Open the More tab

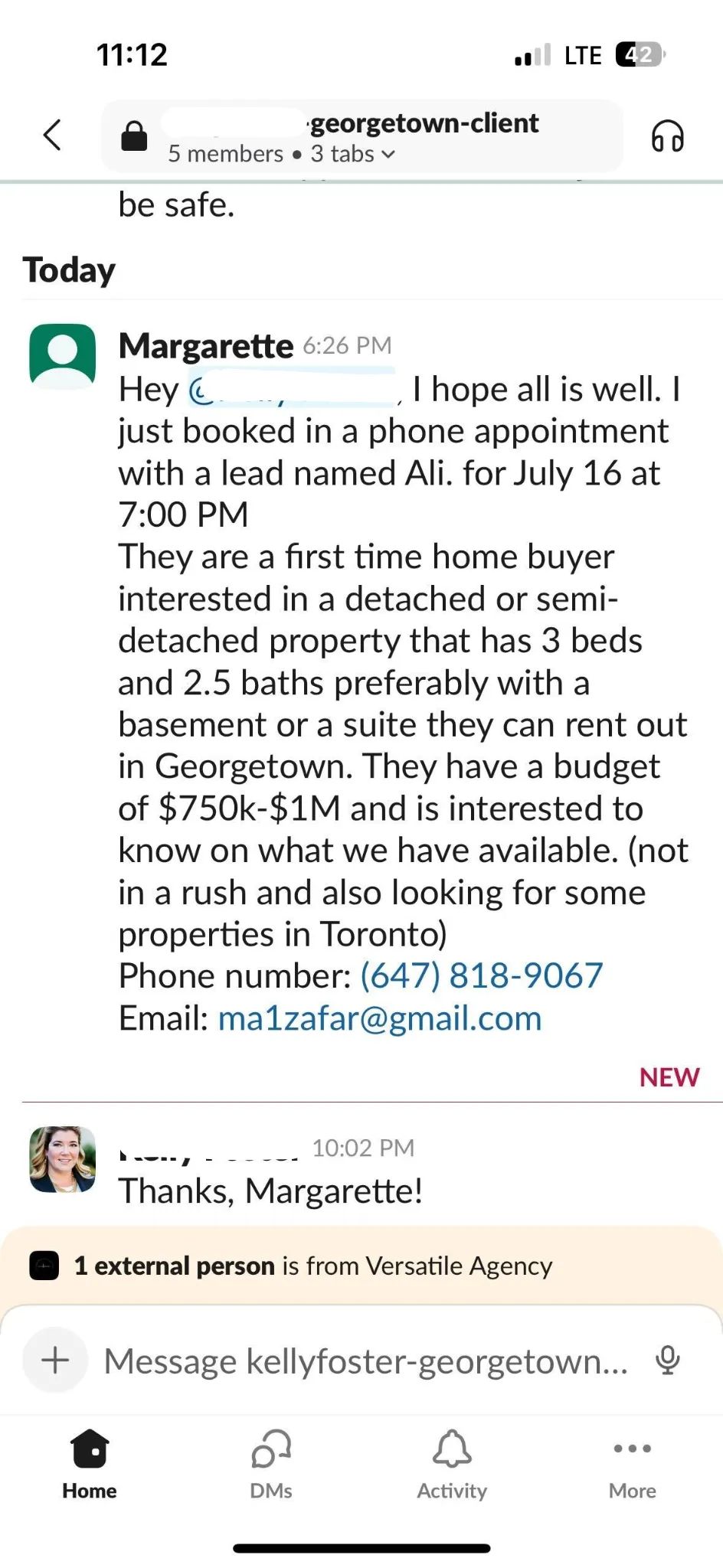tap(633, 1464)
